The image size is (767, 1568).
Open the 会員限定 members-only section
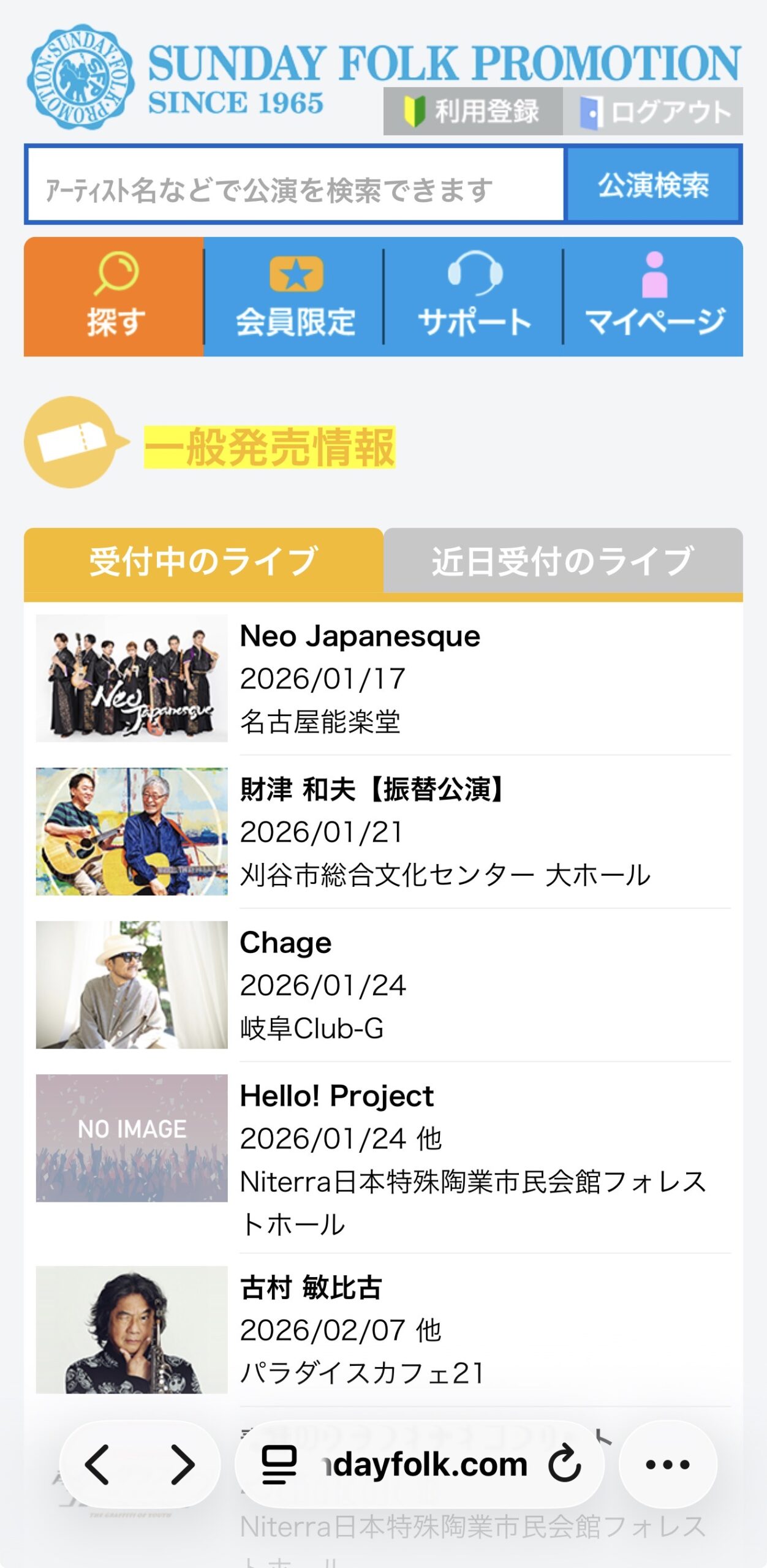[295, 297]
